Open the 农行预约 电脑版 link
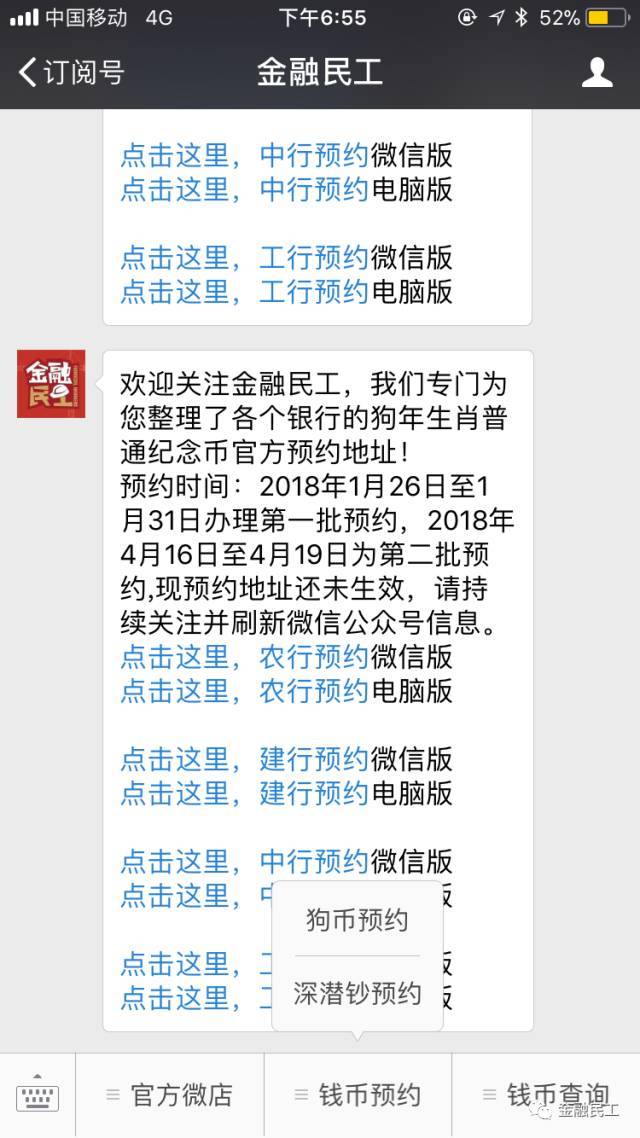Screen dimensions: 640x1138 click(x=244, y=690)
